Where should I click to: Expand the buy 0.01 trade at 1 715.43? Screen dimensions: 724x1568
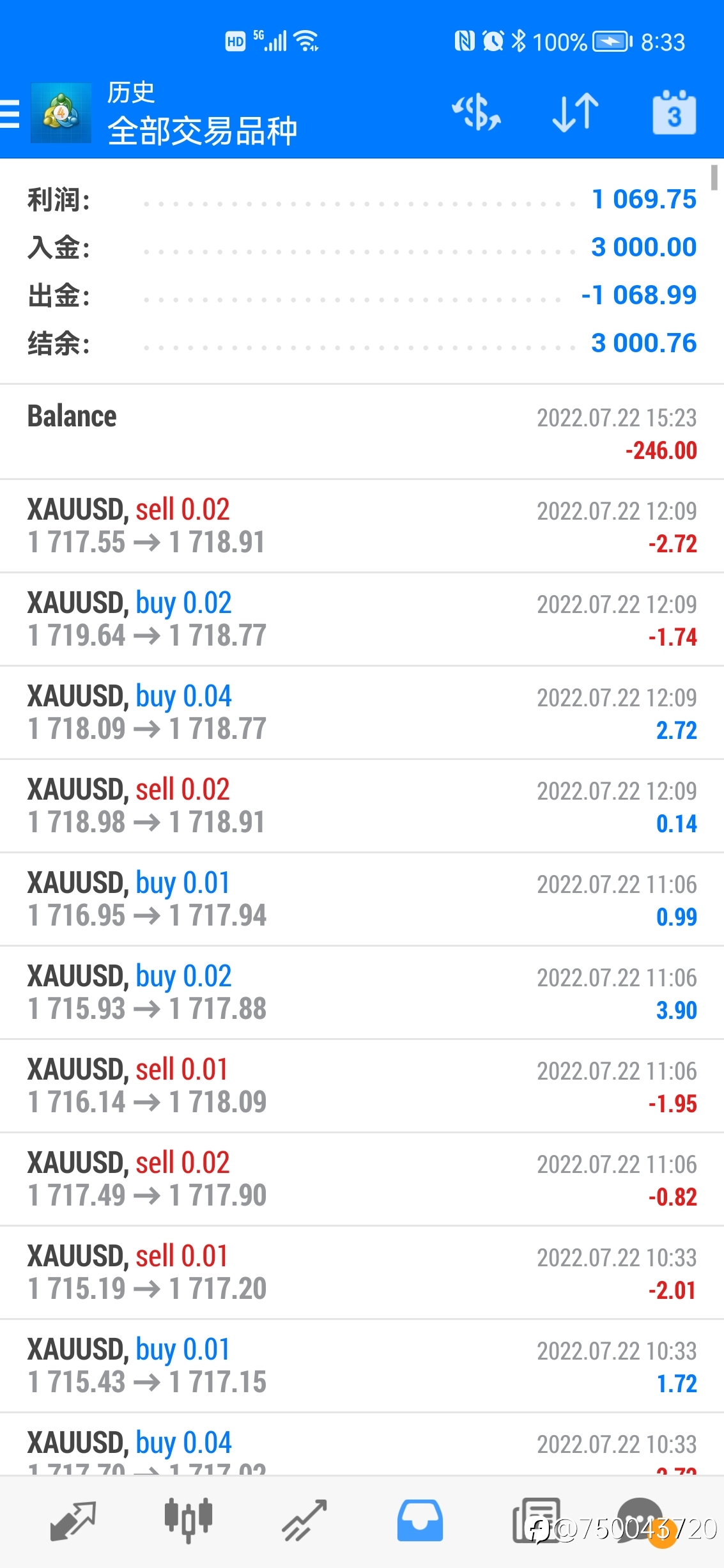362,1366
